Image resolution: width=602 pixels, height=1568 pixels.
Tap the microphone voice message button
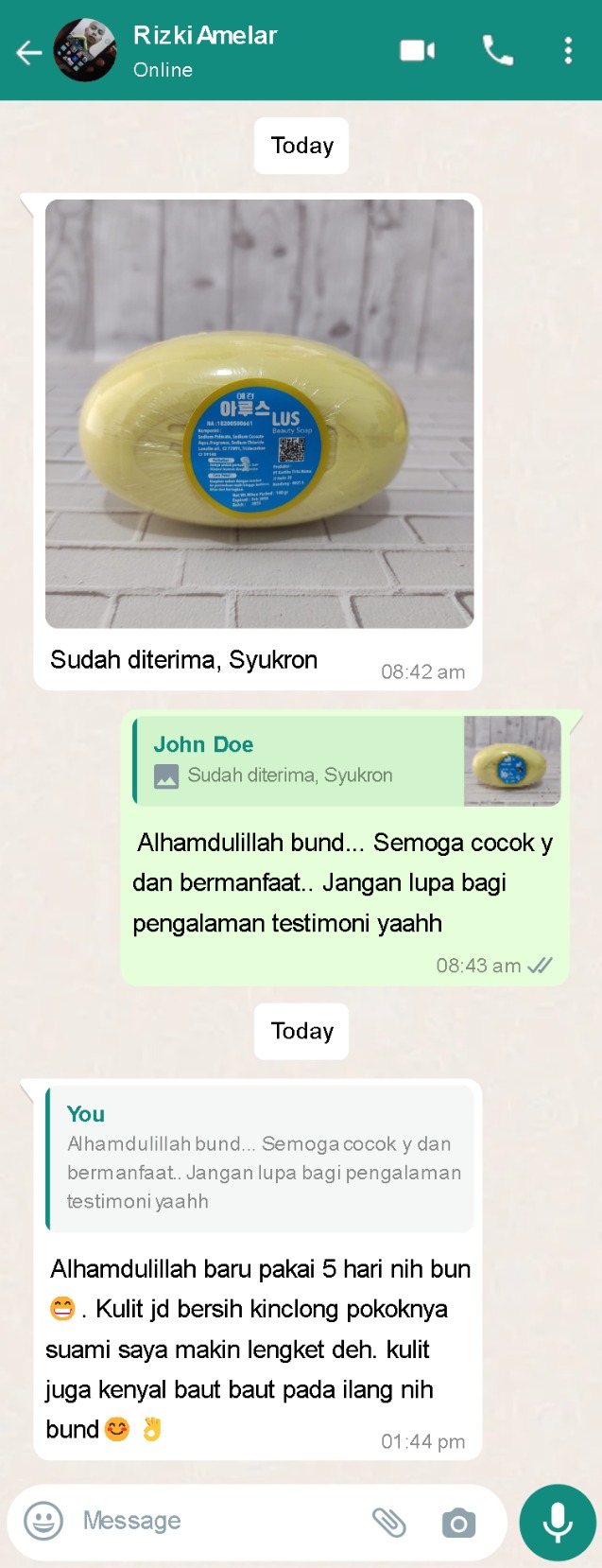(557, 1522)
